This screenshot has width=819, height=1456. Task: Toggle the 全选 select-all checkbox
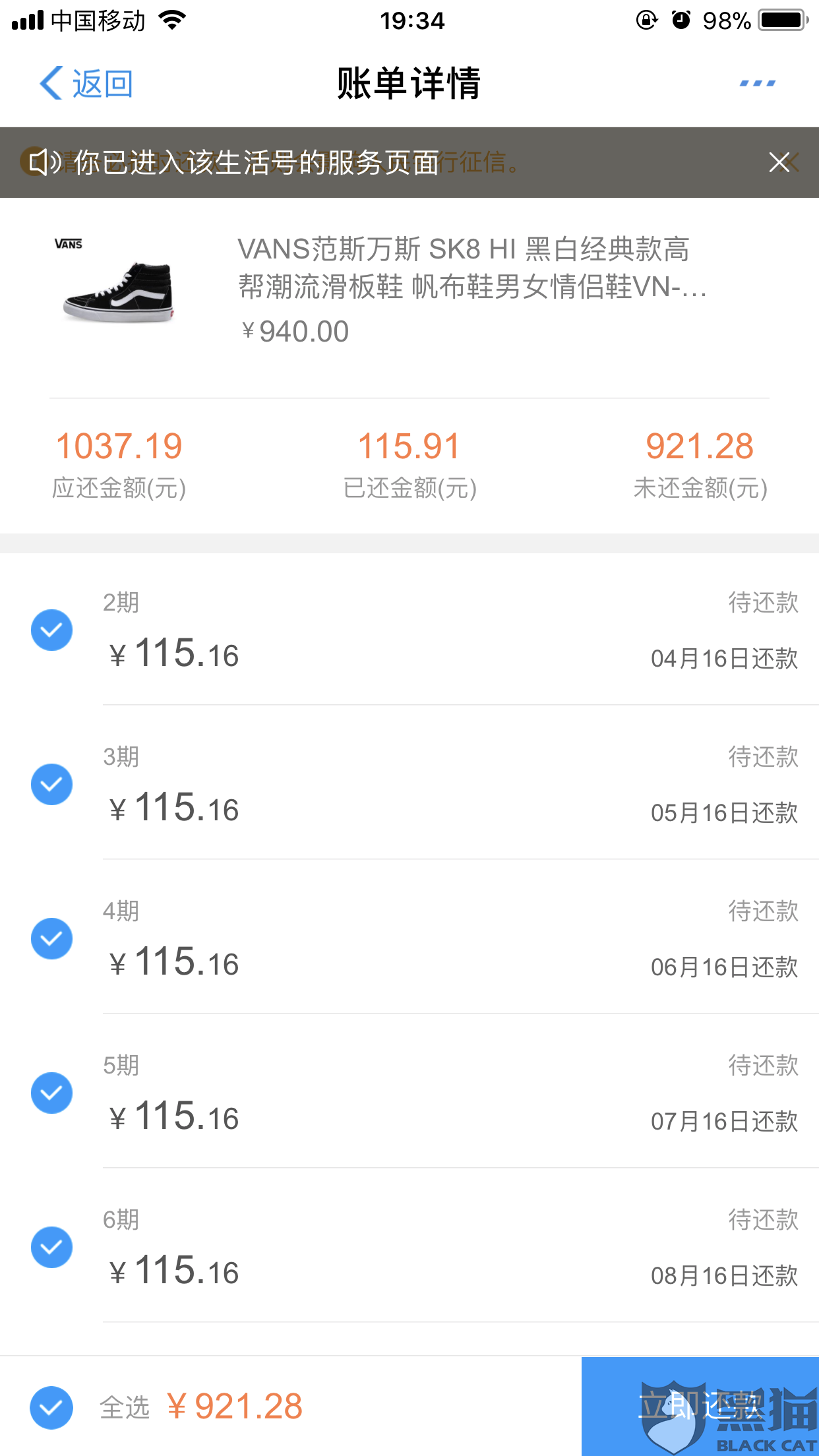tap(51, 1407)
